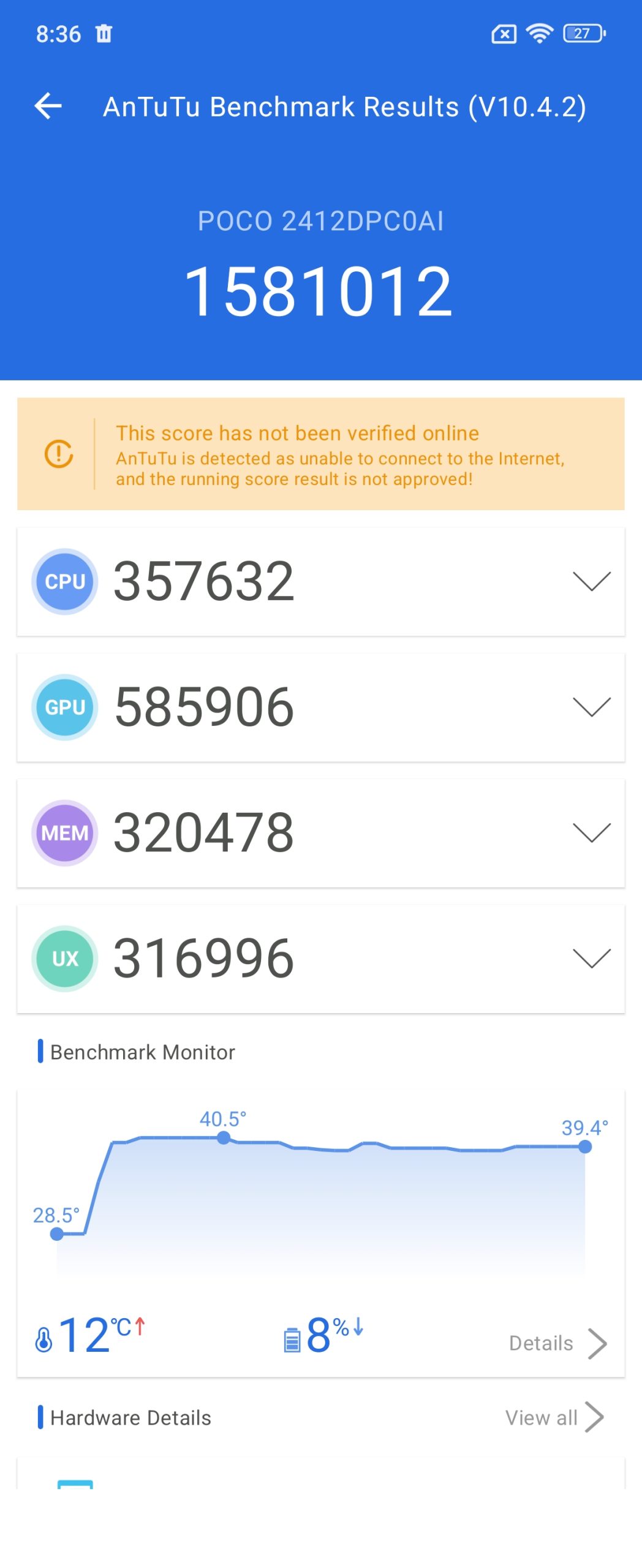Go back from benchmark results

[48, 106]
